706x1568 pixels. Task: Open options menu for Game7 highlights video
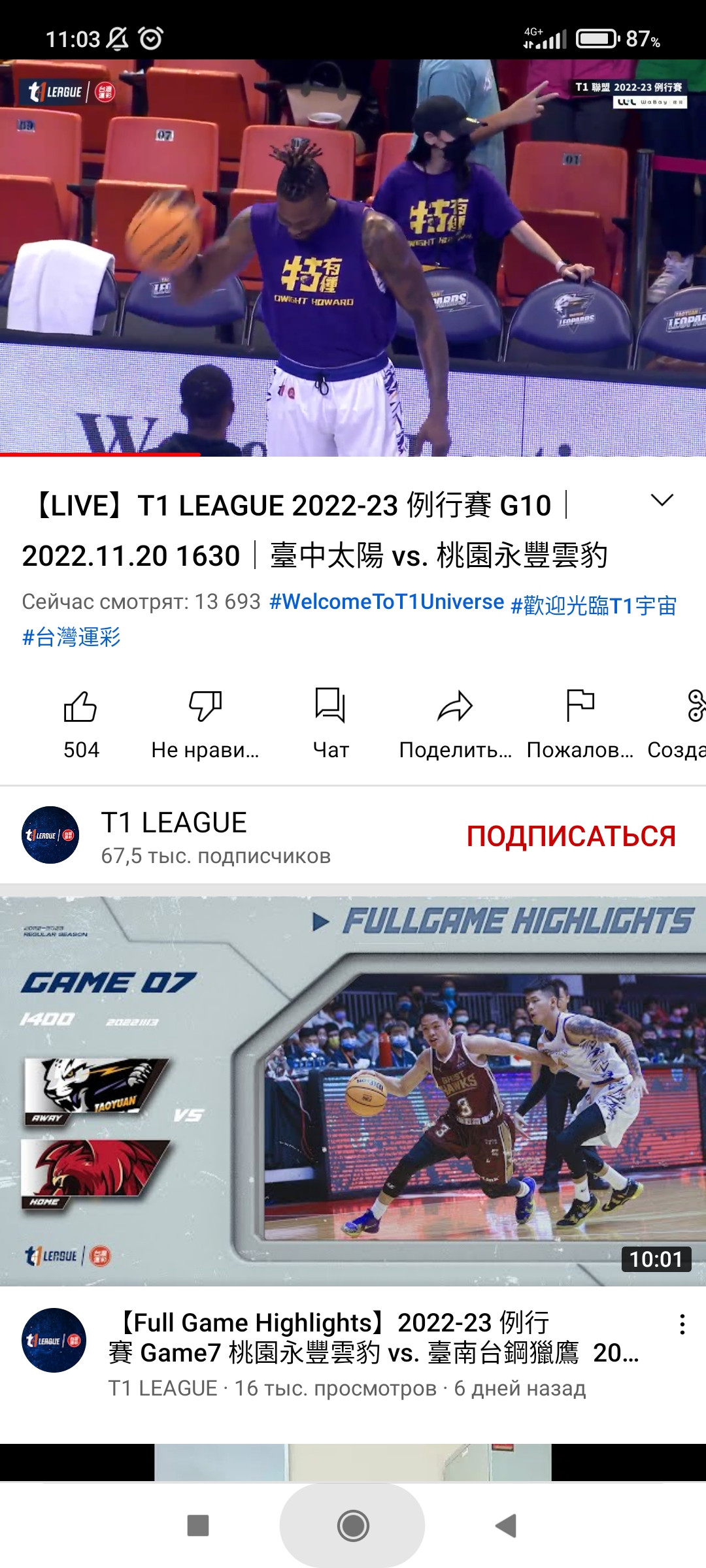point(682,1324)
